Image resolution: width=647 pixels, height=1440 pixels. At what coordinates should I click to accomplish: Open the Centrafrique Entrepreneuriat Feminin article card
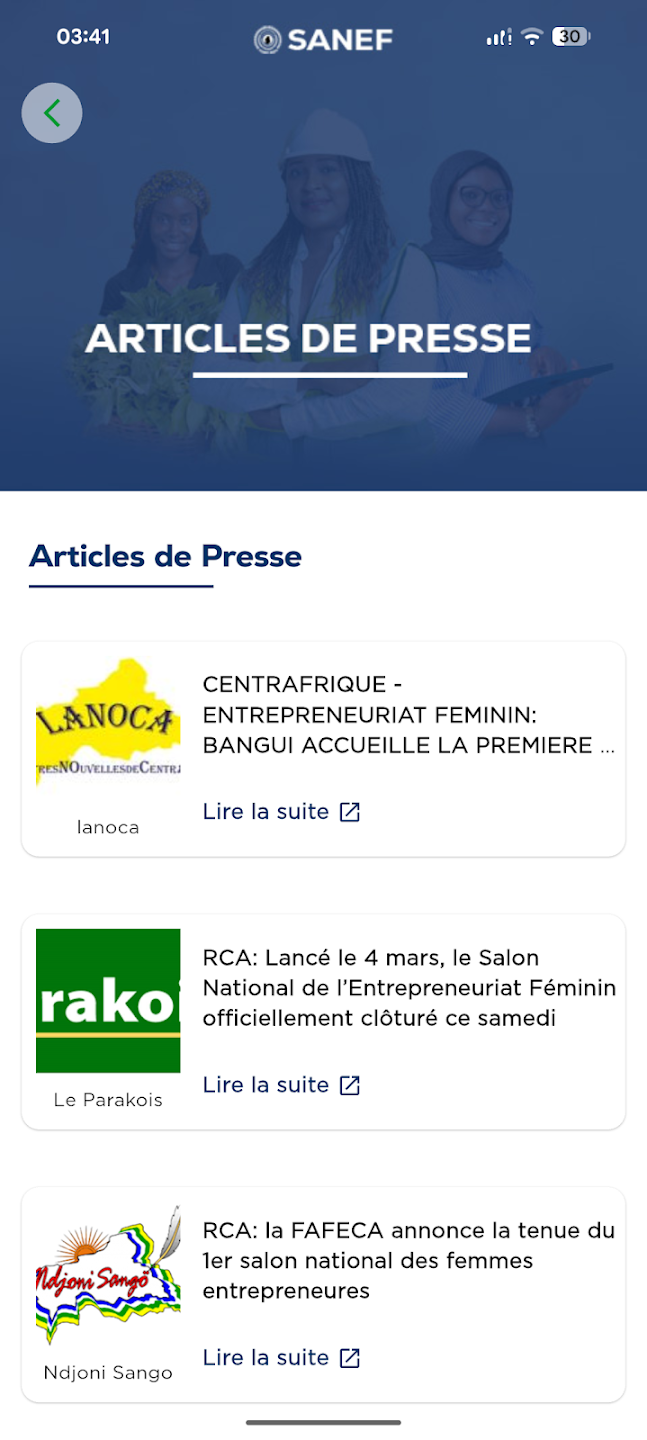coord(323,749)
